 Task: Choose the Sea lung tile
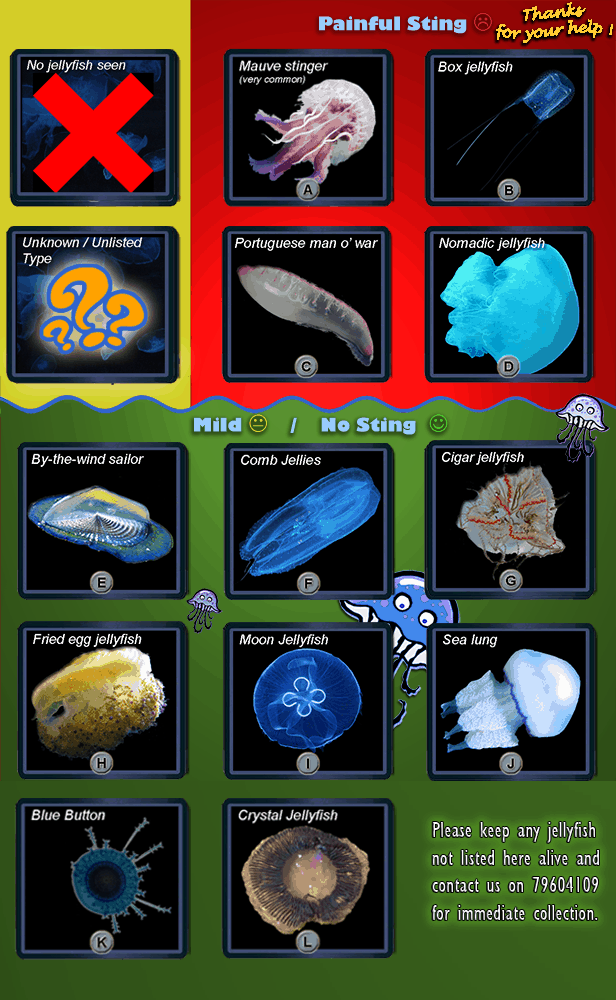(x=510, y=700)
